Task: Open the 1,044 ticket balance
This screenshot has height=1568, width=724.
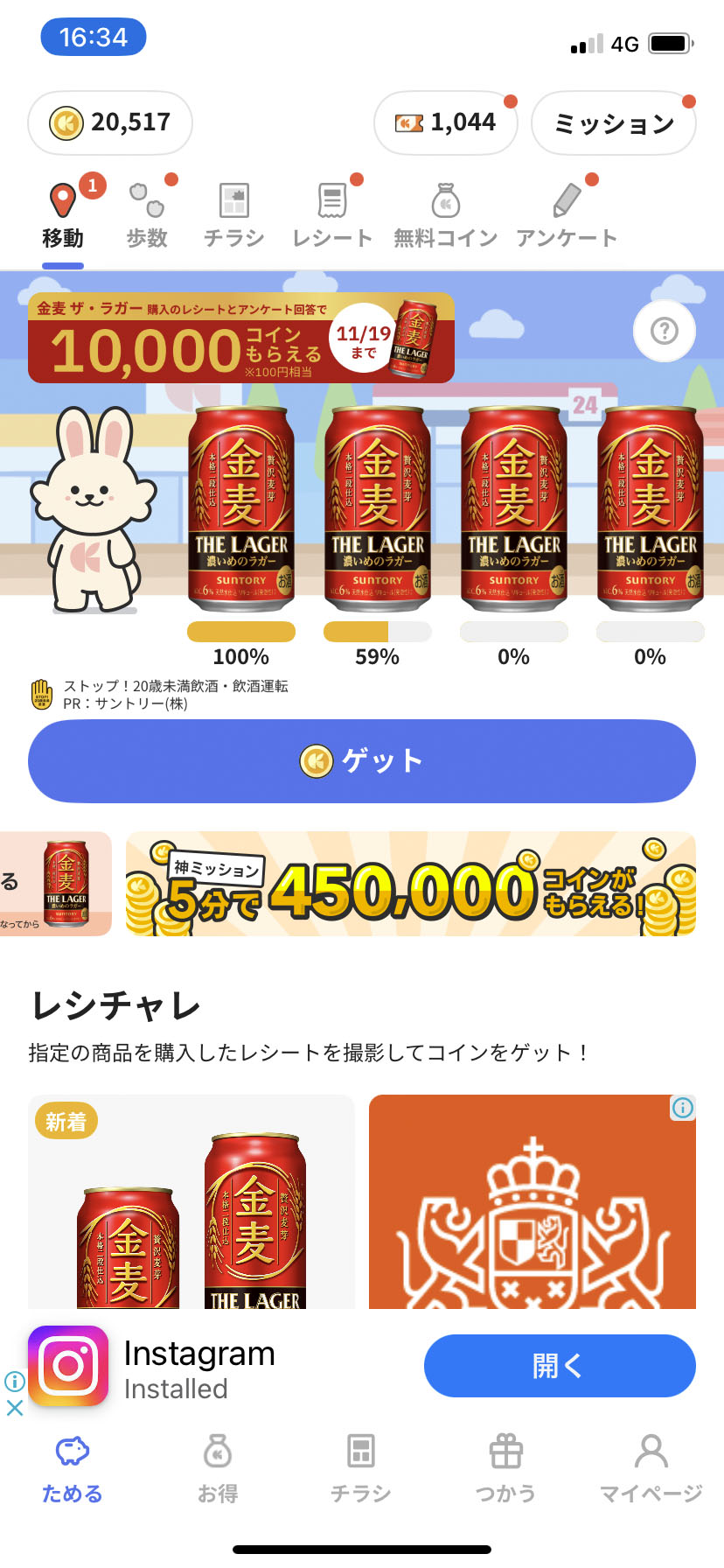Action: (x=446, y=123)
